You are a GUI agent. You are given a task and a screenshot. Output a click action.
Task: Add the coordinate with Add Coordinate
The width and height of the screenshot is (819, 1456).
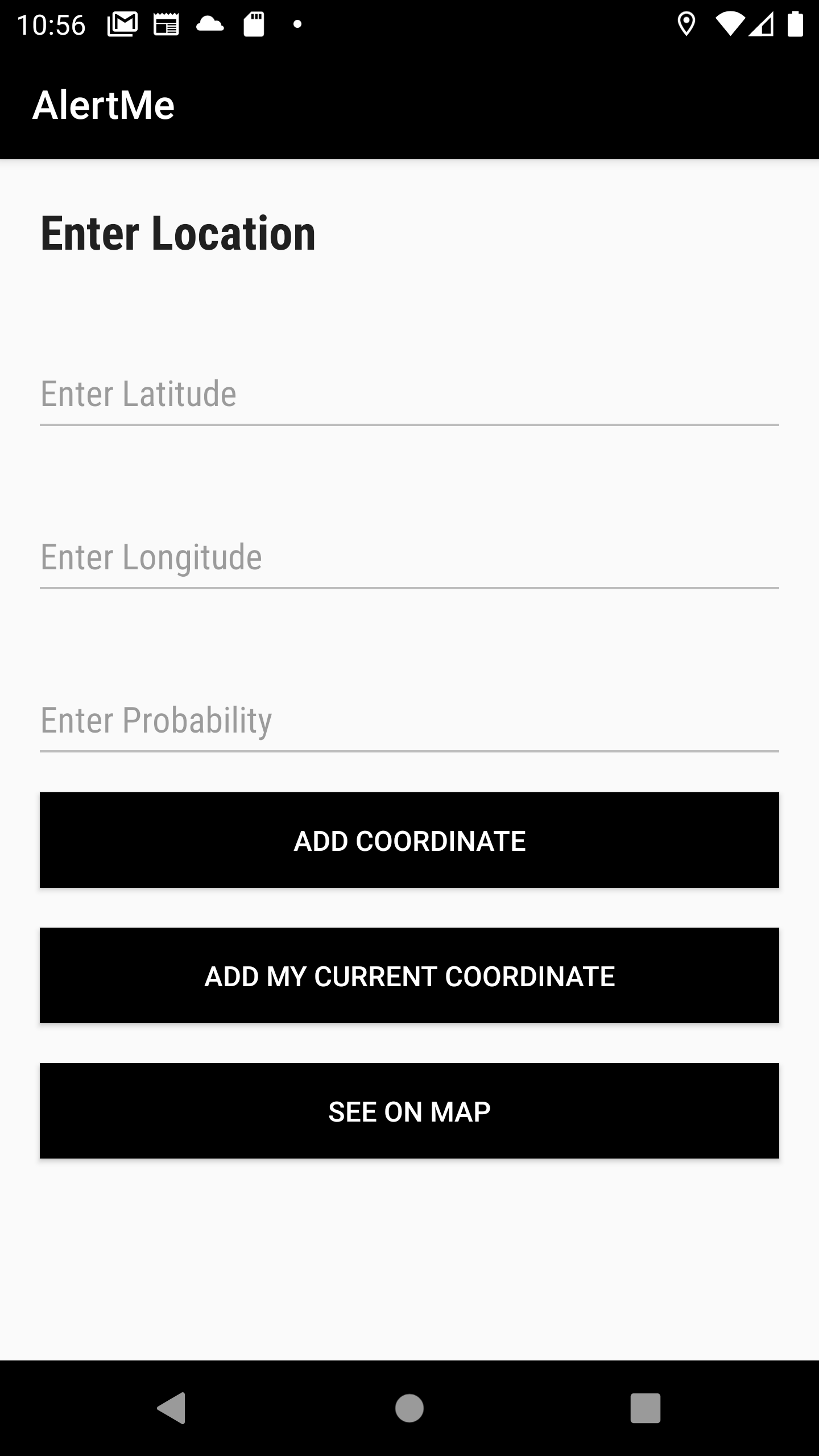[x=409, y=840]
